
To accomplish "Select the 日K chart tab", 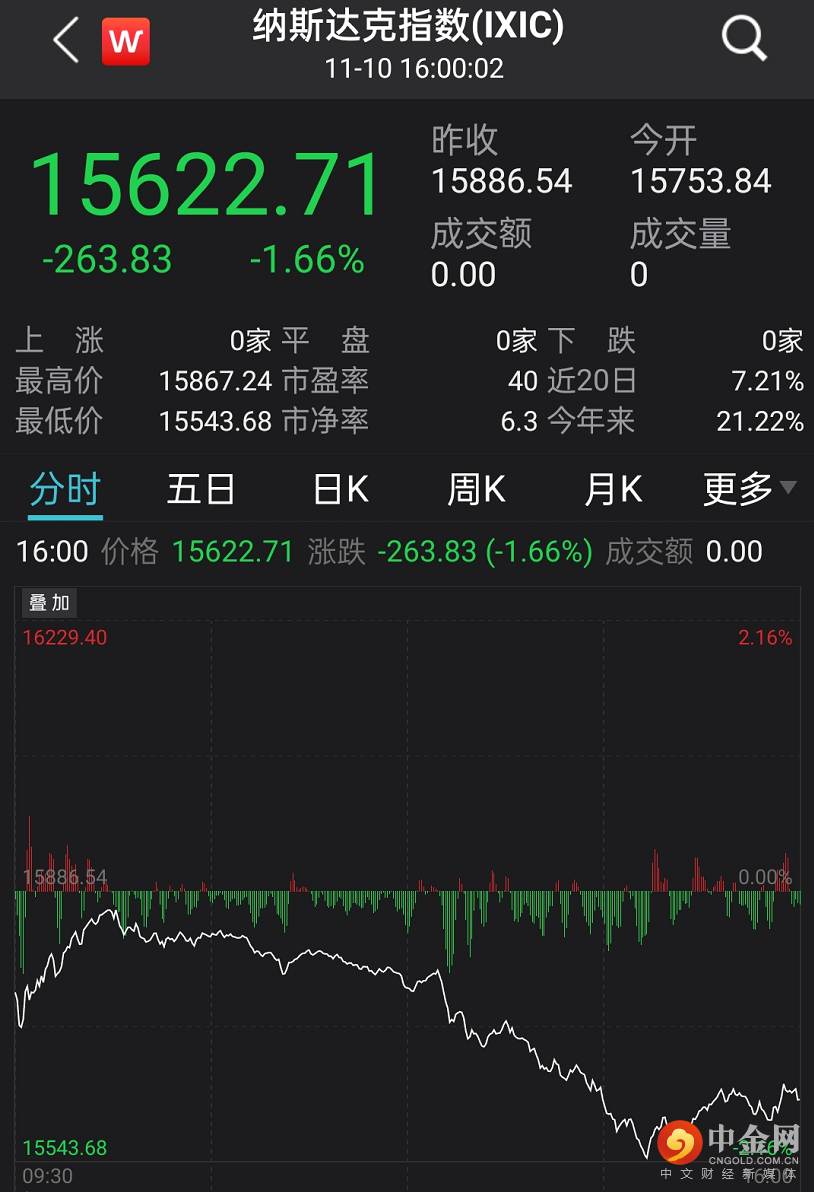I will (x=341, y=490).
